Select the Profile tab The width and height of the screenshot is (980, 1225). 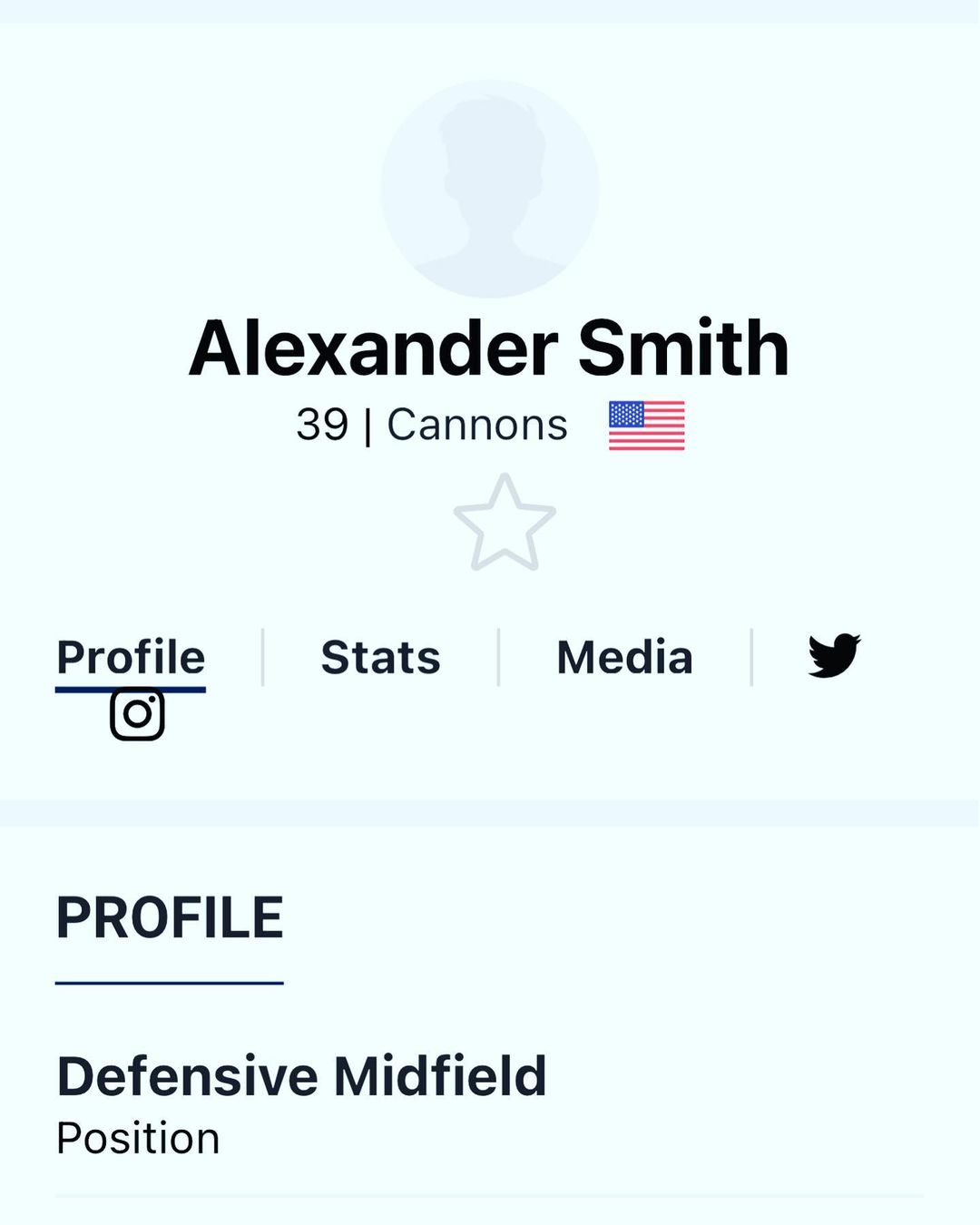click(131, 657)
